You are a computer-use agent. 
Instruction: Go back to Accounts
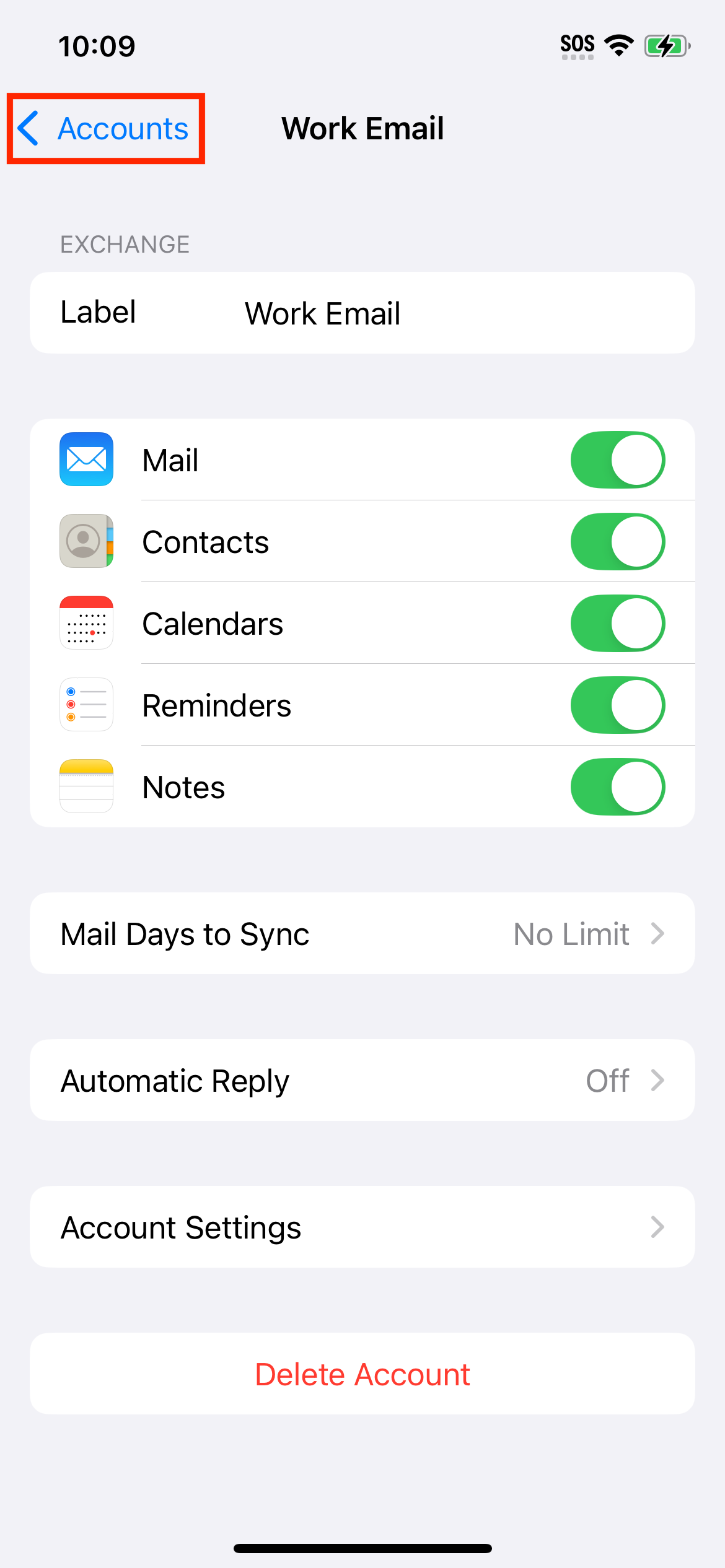tap(103, 129)
